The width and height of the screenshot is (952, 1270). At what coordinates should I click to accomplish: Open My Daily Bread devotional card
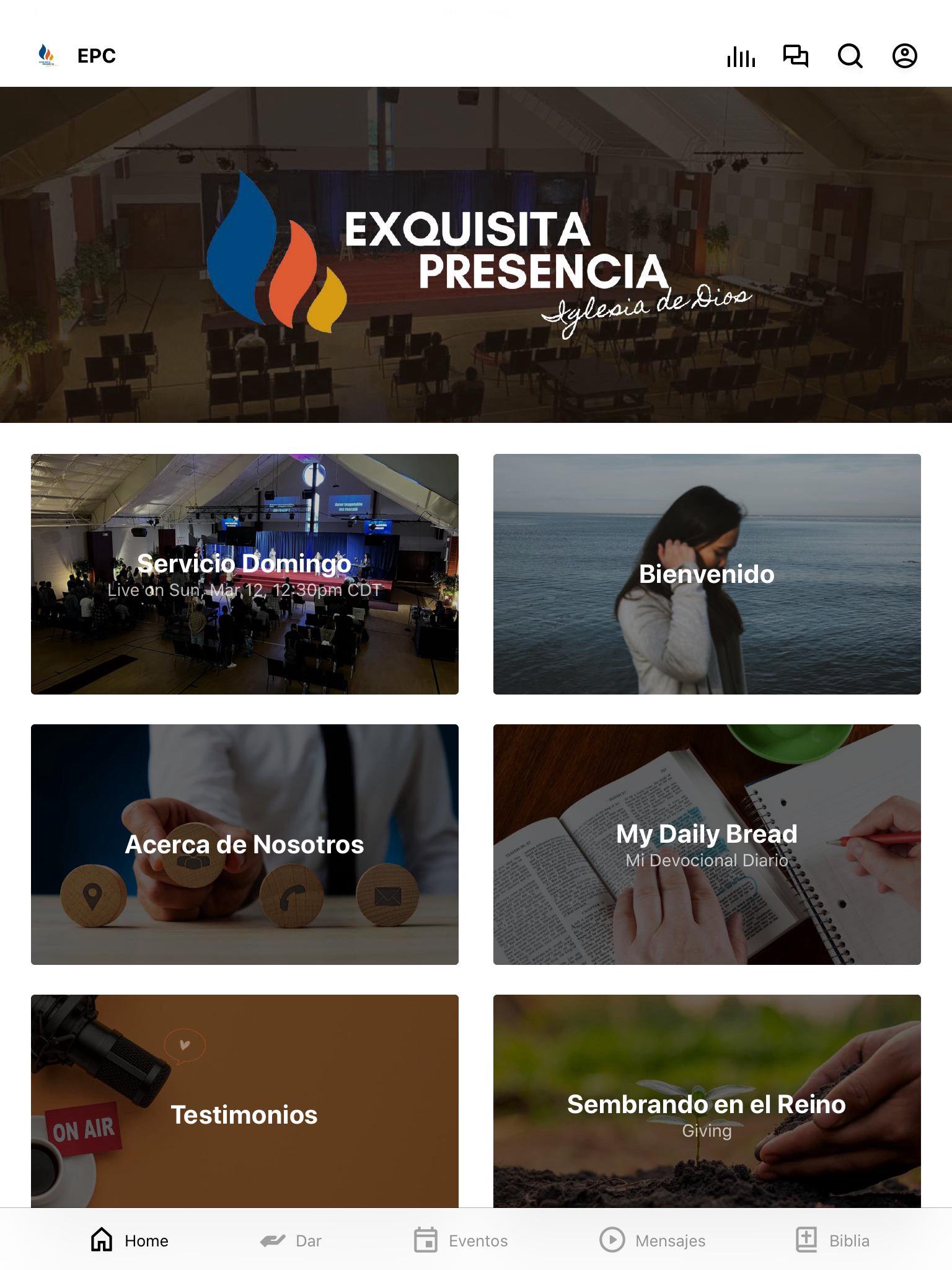707,844
